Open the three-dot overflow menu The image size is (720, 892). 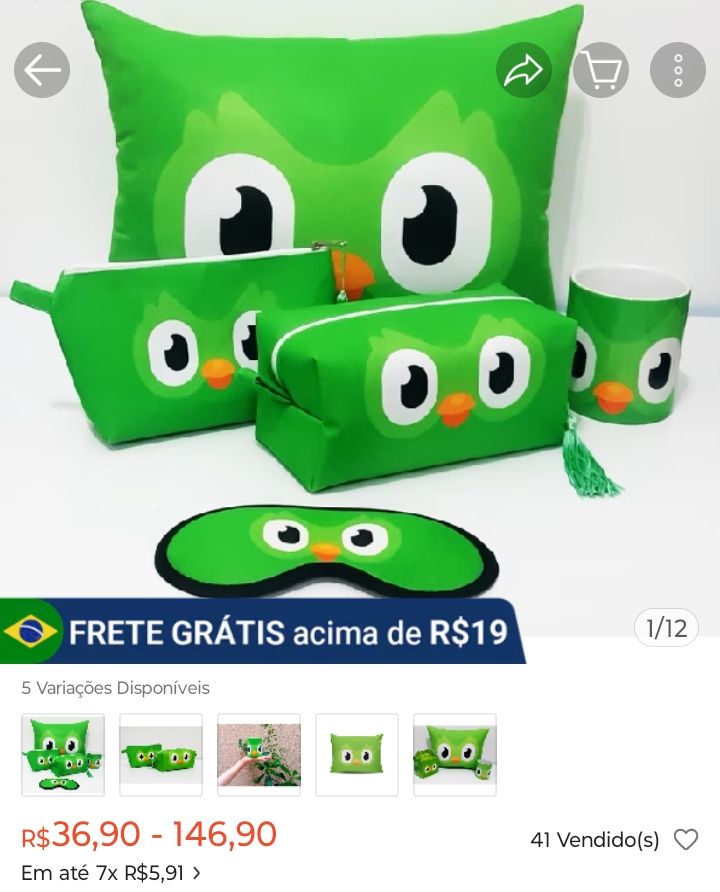tap(678, 70)
